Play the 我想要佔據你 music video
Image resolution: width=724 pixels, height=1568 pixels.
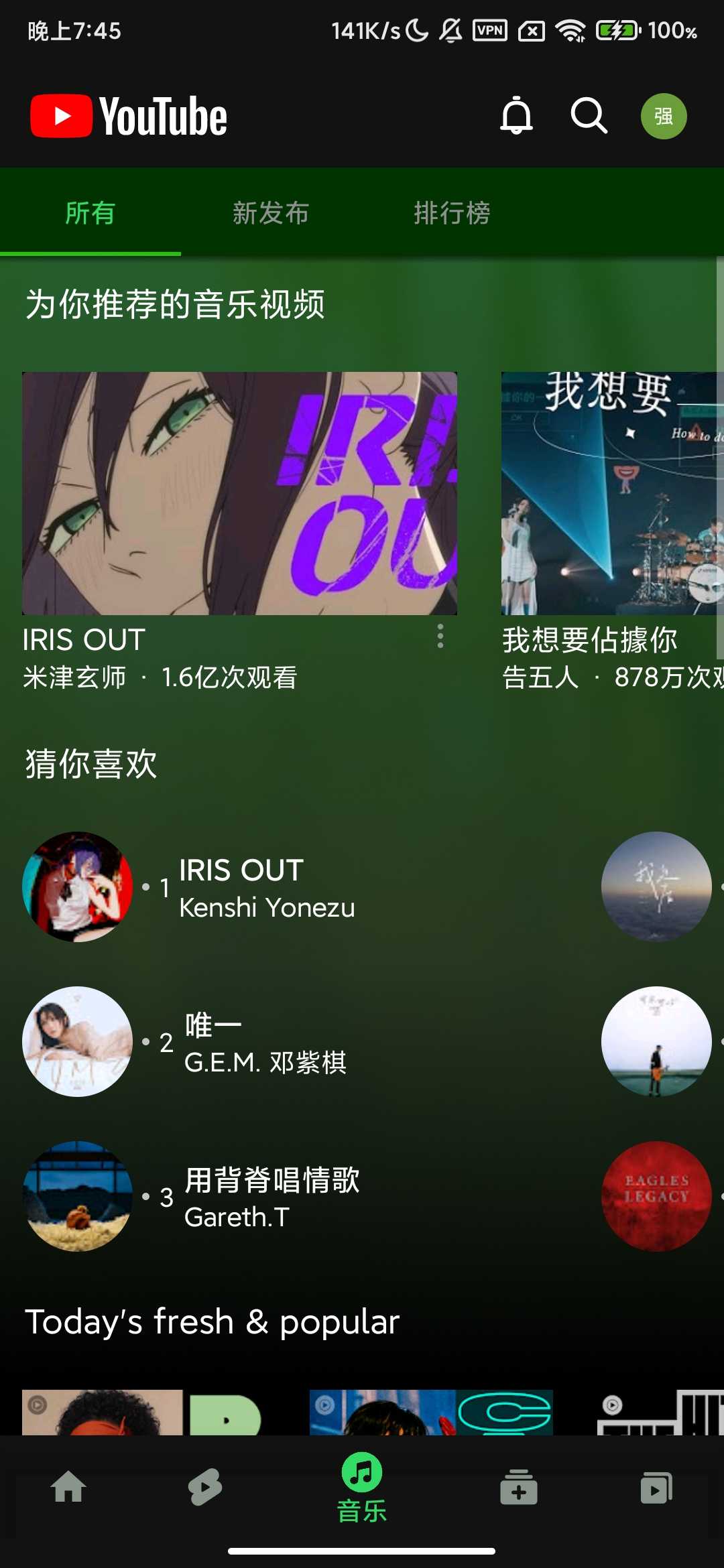coord(611,493)
